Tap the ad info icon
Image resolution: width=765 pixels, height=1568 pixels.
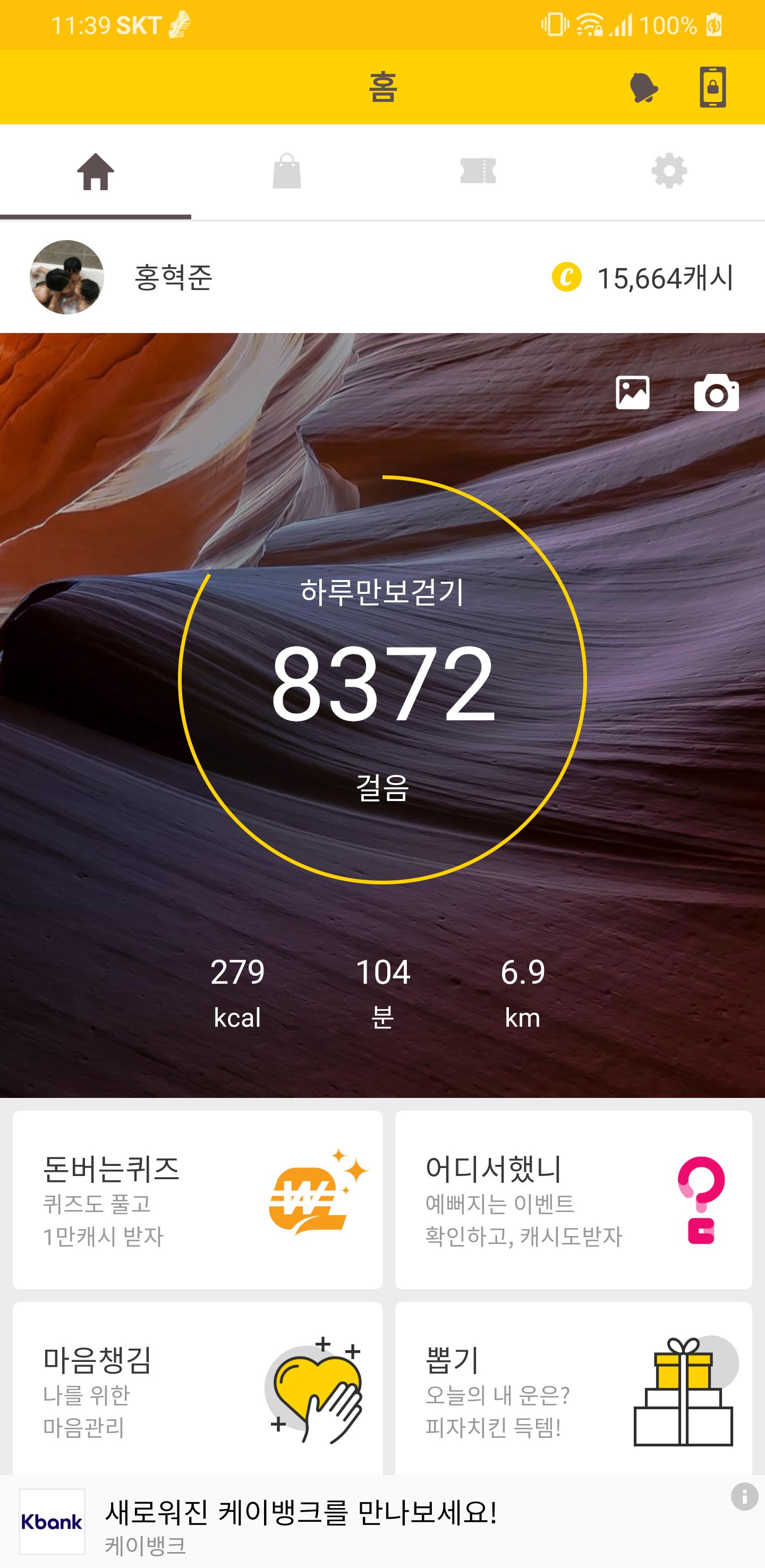744,1497
